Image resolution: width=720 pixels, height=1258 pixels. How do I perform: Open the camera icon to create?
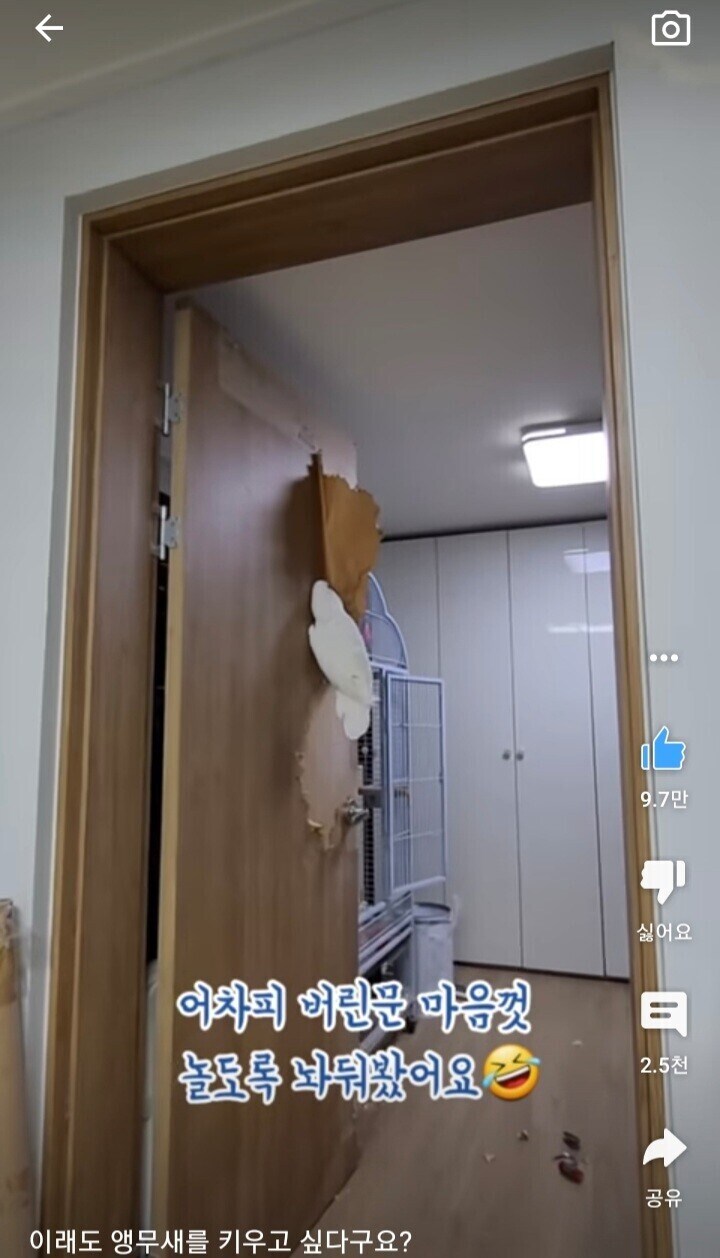670,29
